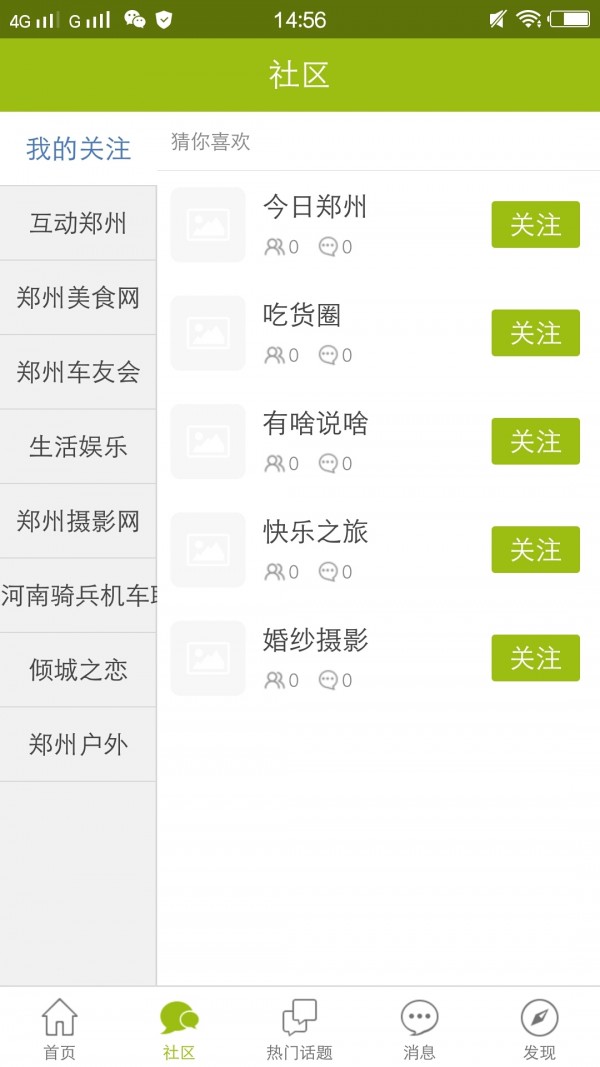Open the 倾城之恋 category
The height and width of the screenshot is (1067, 600).
pos(78,670)
